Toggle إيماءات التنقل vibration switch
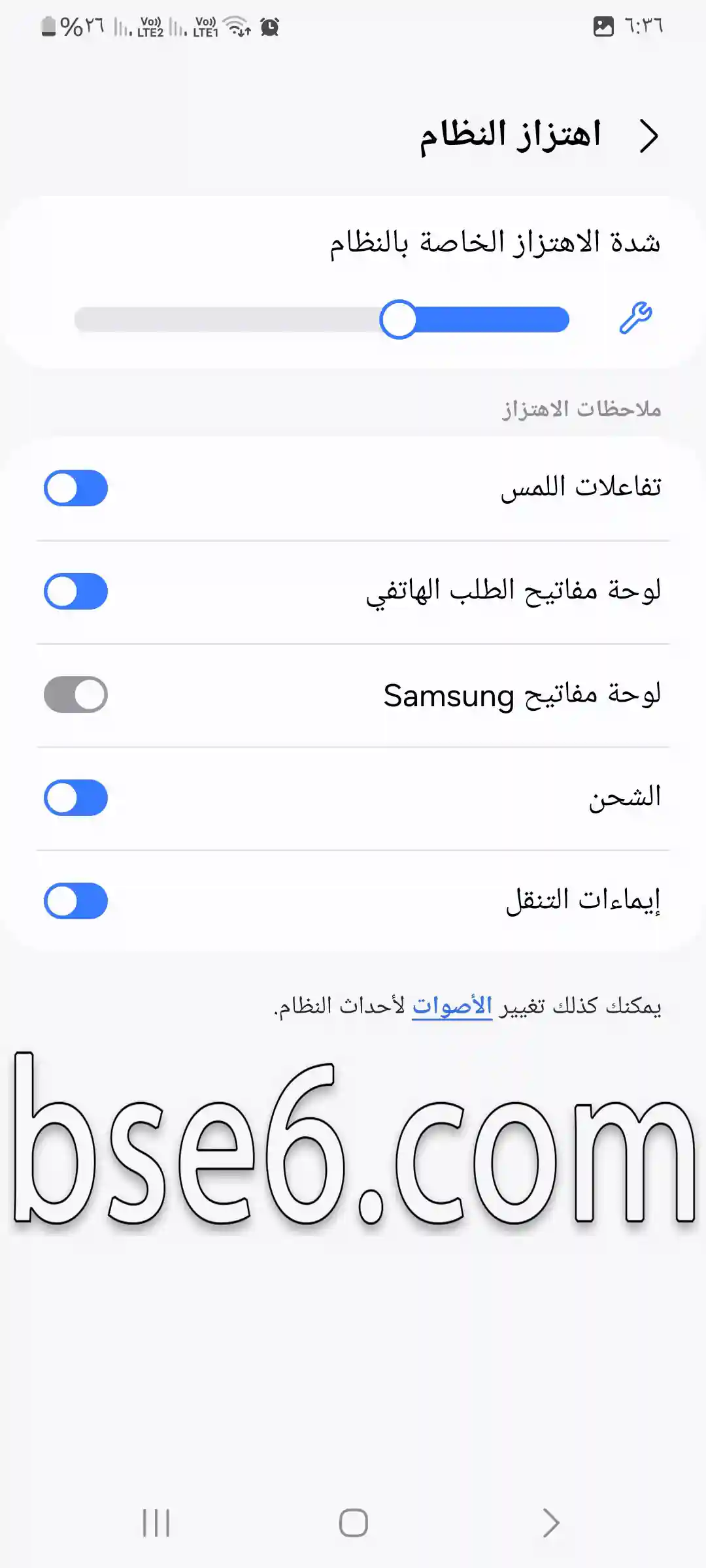The width and height of the screenshot is (706, 1568). 76,901
